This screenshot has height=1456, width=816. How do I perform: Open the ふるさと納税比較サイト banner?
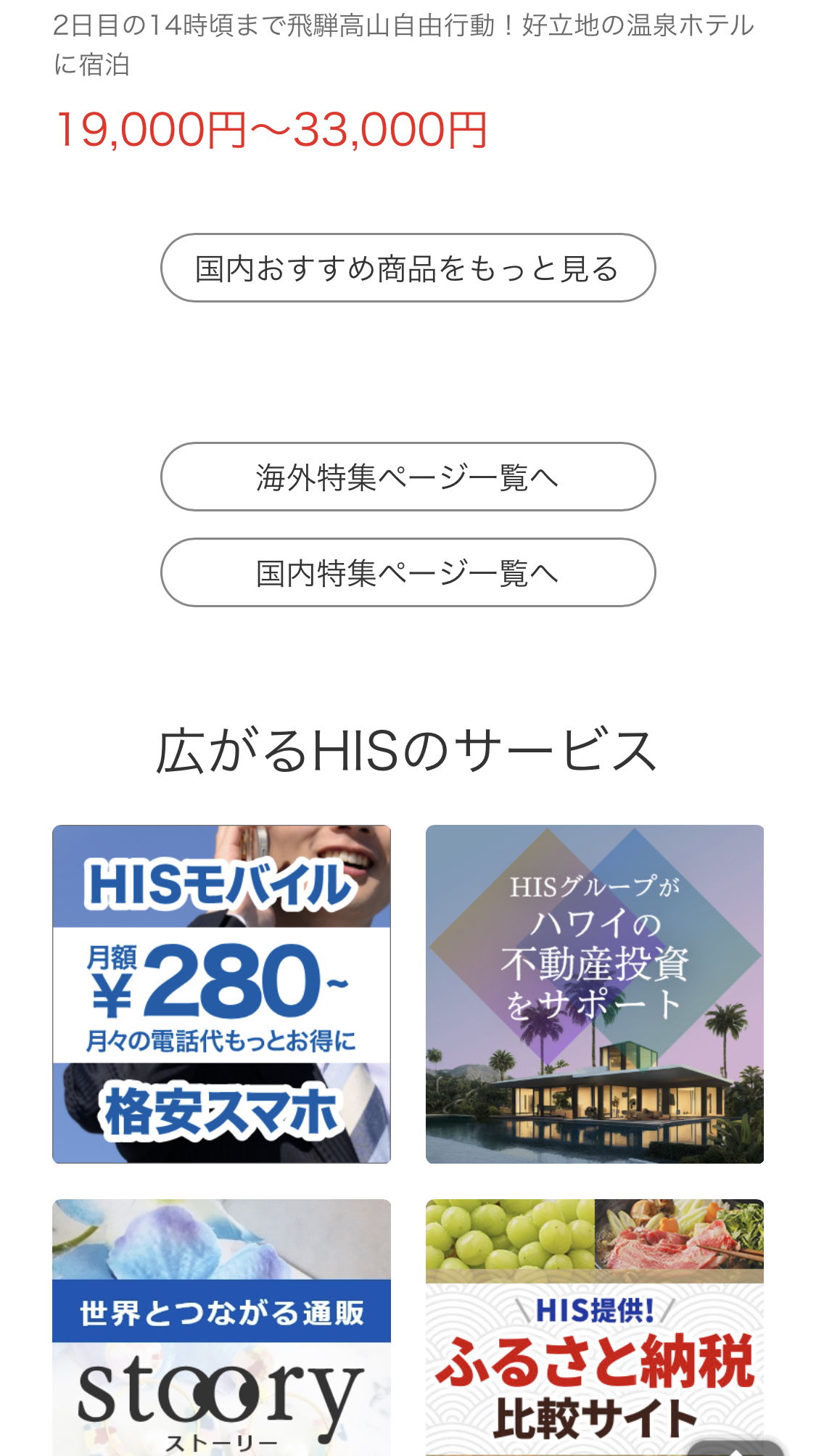tap(595, 1328)
